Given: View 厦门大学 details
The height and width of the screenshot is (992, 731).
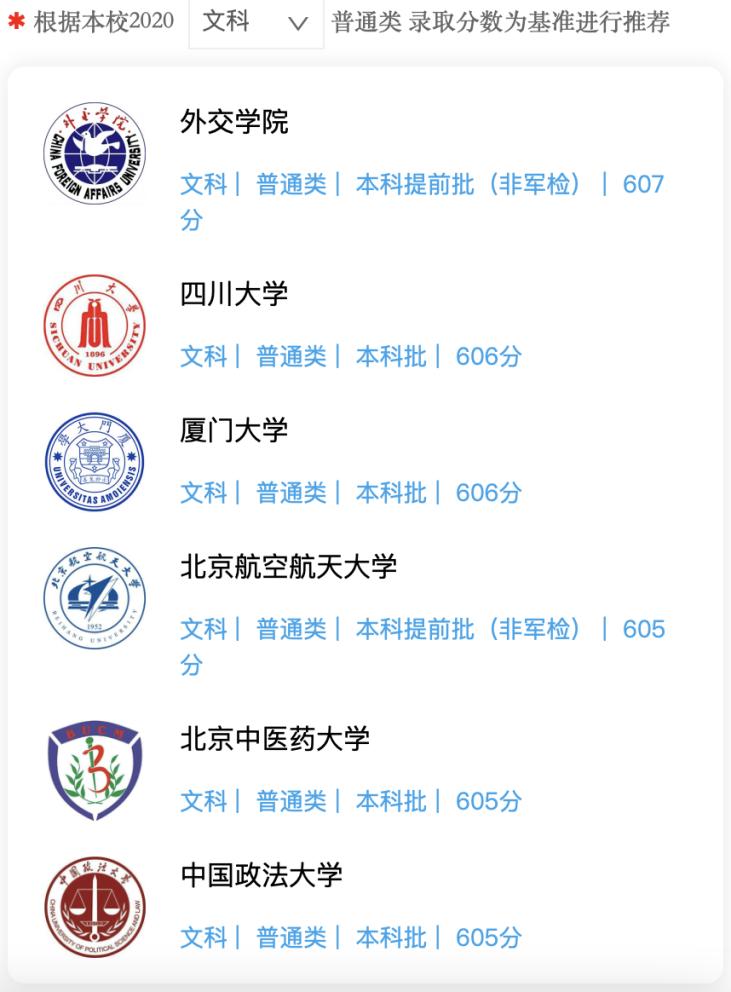Looking at the screenshot, I should tap(234, 430).
